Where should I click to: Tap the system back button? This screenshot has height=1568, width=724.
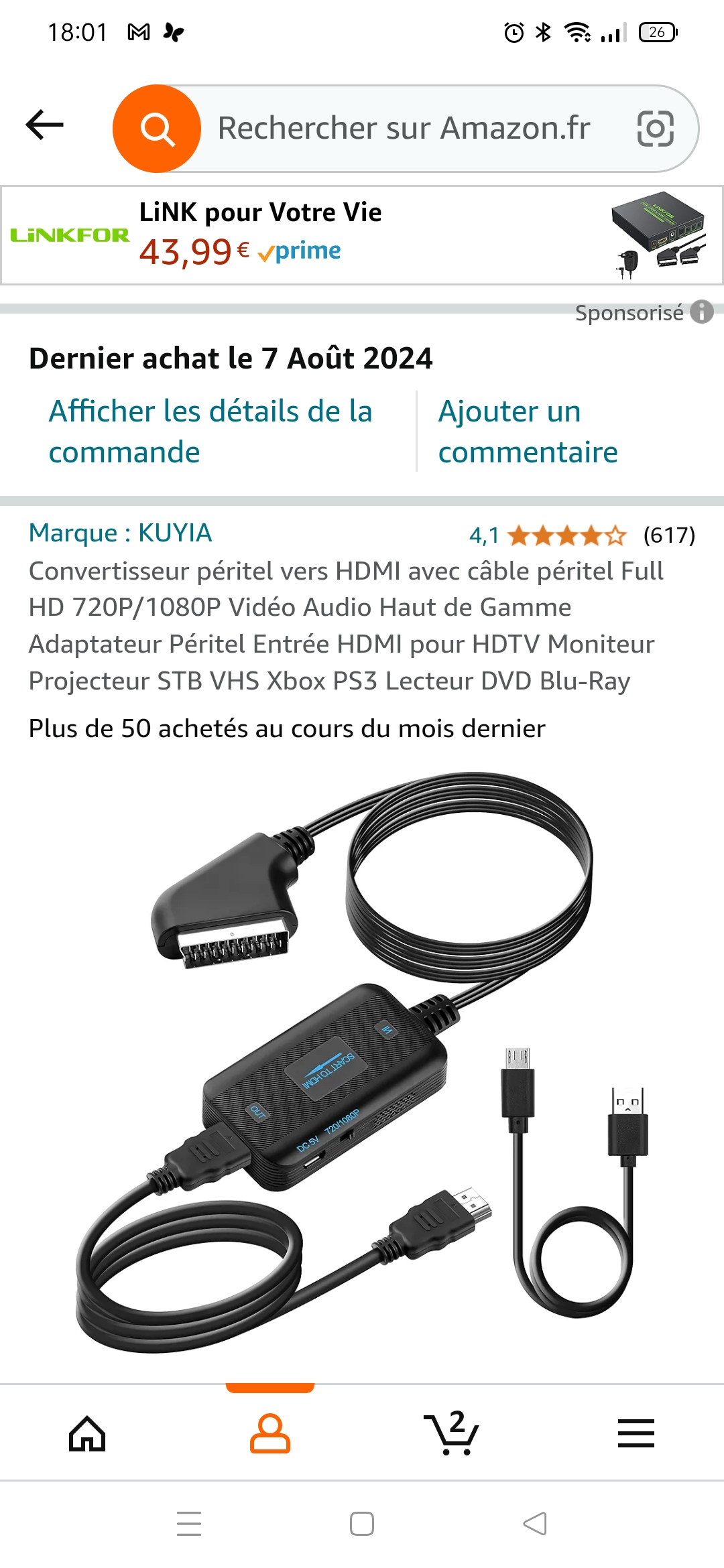(x=535, y=1524)
